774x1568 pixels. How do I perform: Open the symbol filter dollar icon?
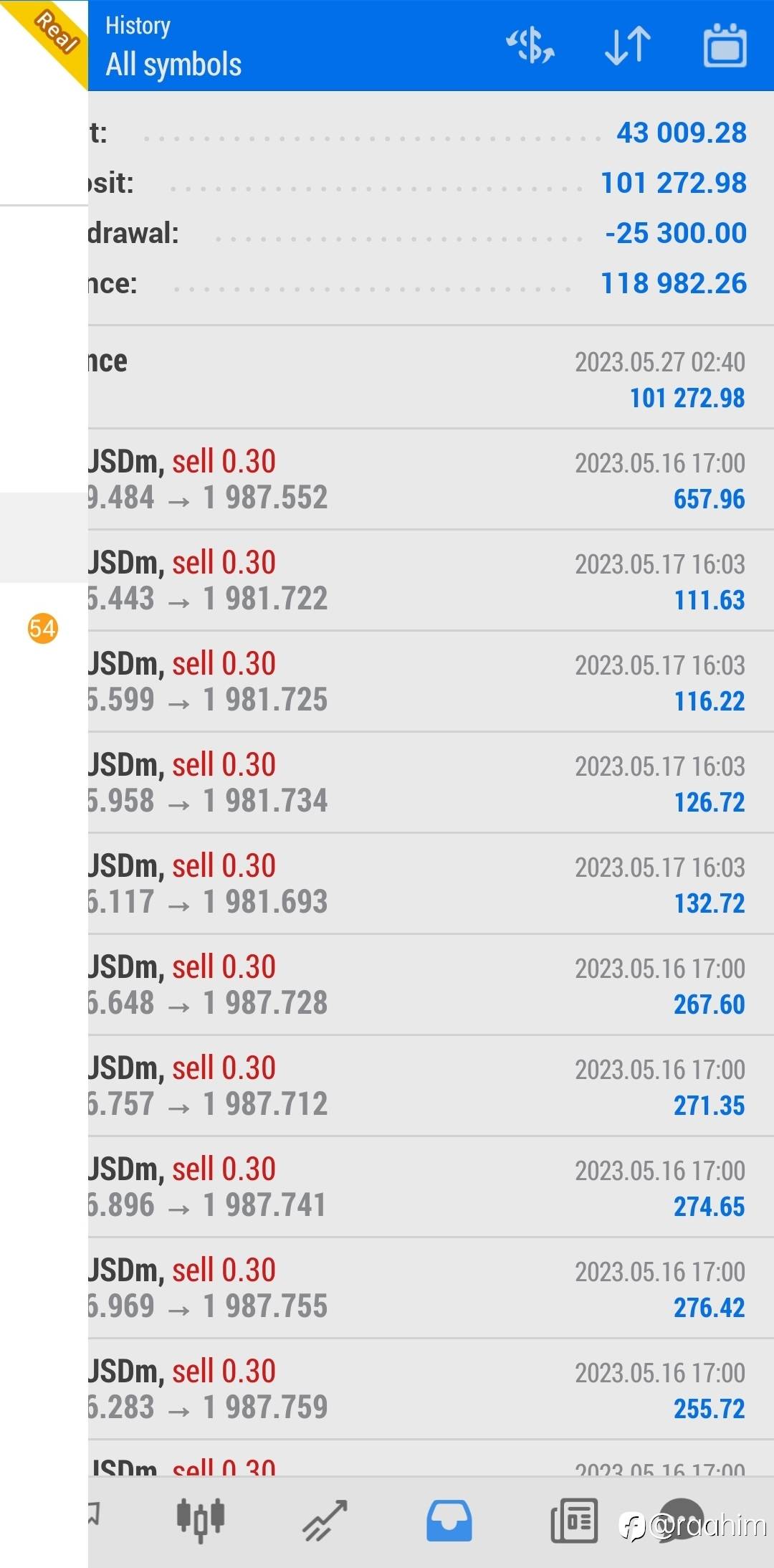(x=530, y=46)
